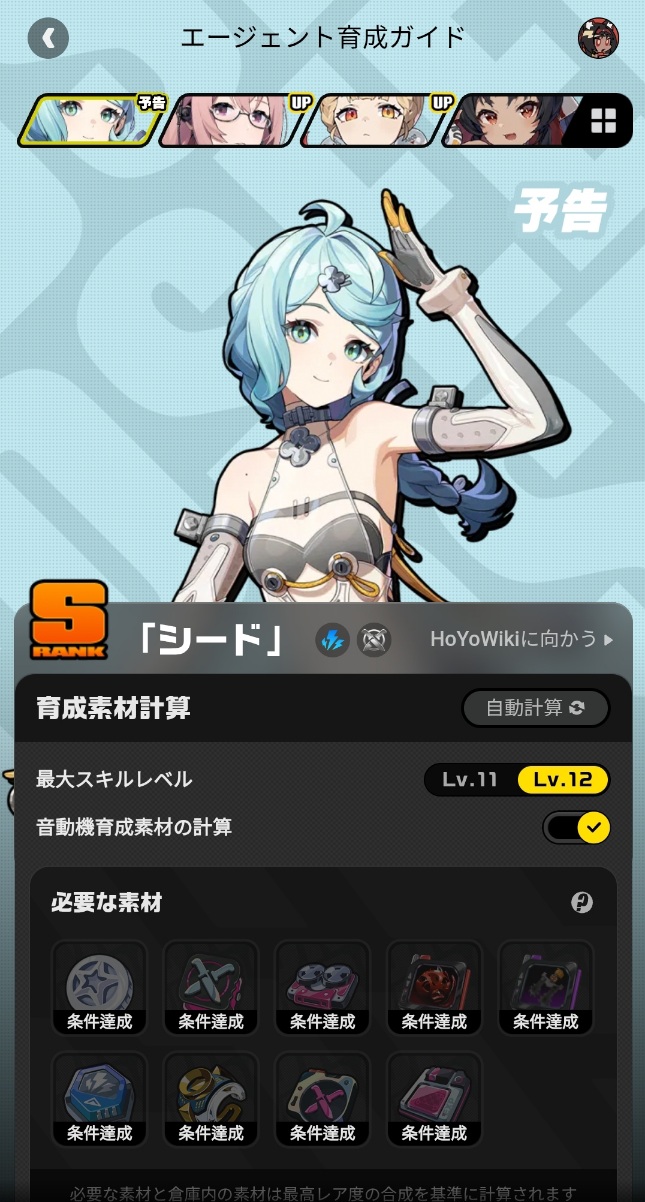Image resolution: width=645 pixels, height=1202 pixels.
Task: Open the blue hexagonal chip material
Action: (99, 1099)
